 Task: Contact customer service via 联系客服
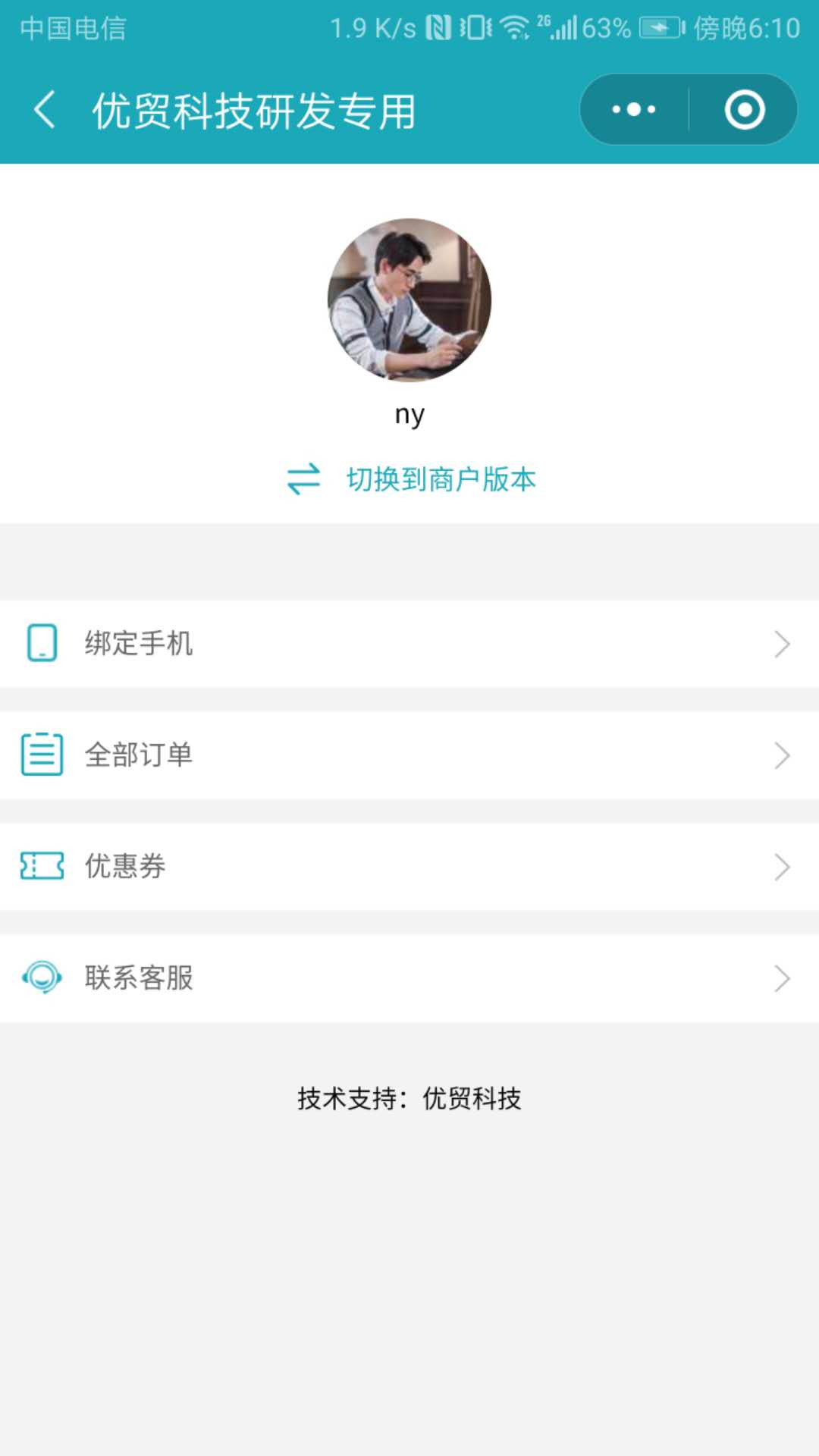click(409, 978)
